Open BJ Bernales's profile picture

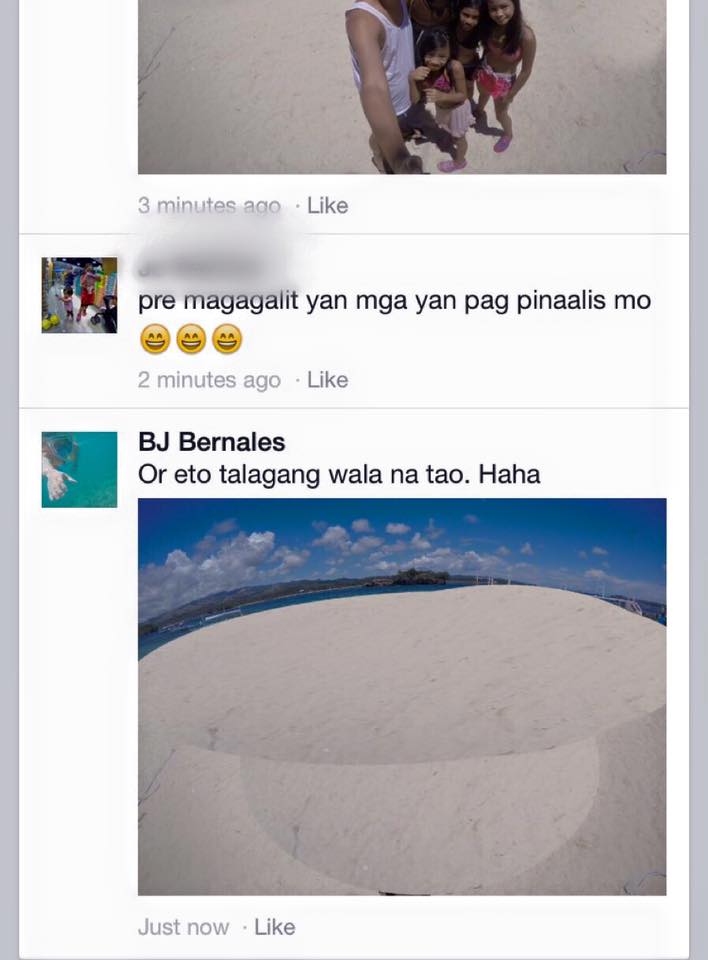coord(79,470)
